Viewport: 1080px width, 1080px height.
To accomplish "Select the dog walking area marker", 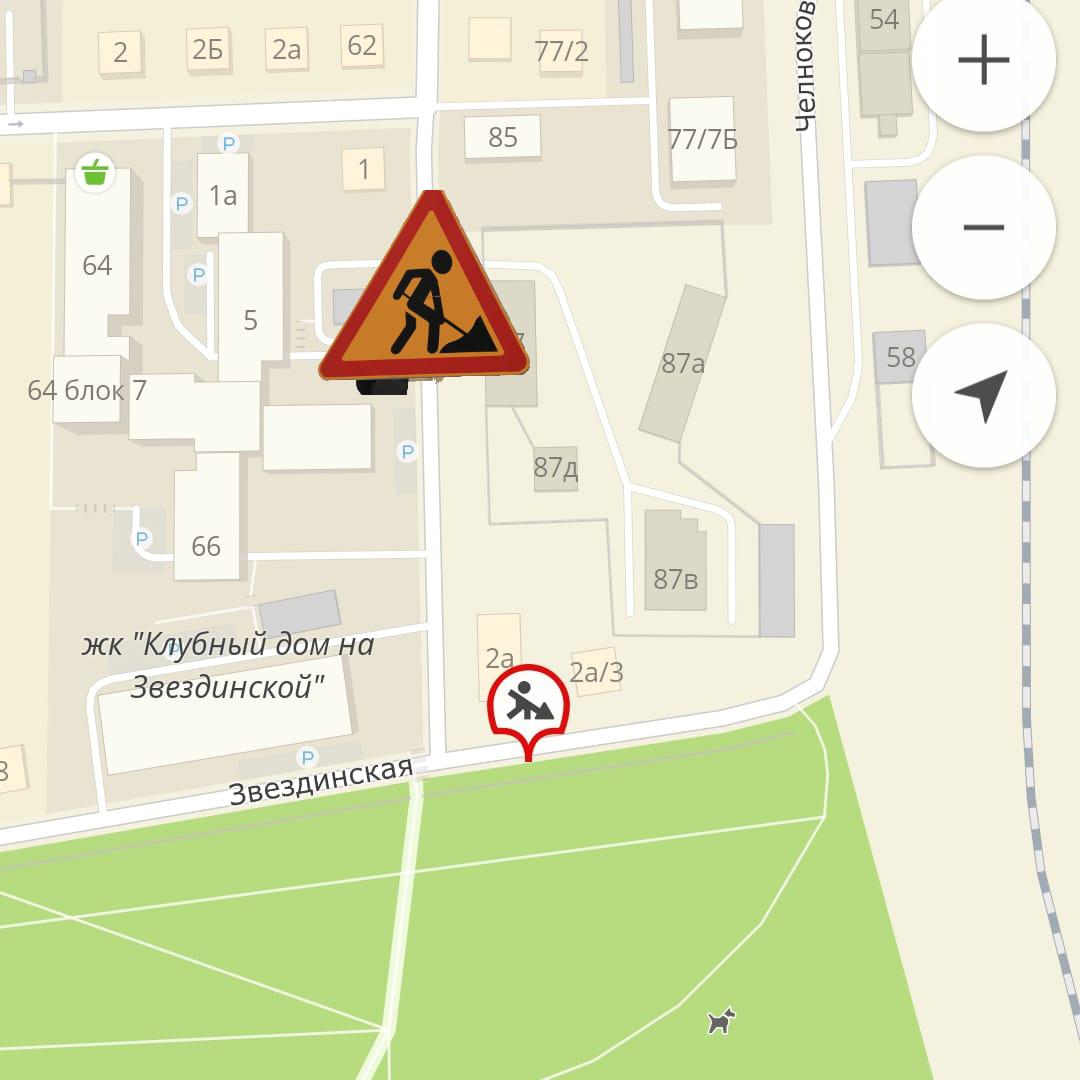I will [x=721, y=1020].
